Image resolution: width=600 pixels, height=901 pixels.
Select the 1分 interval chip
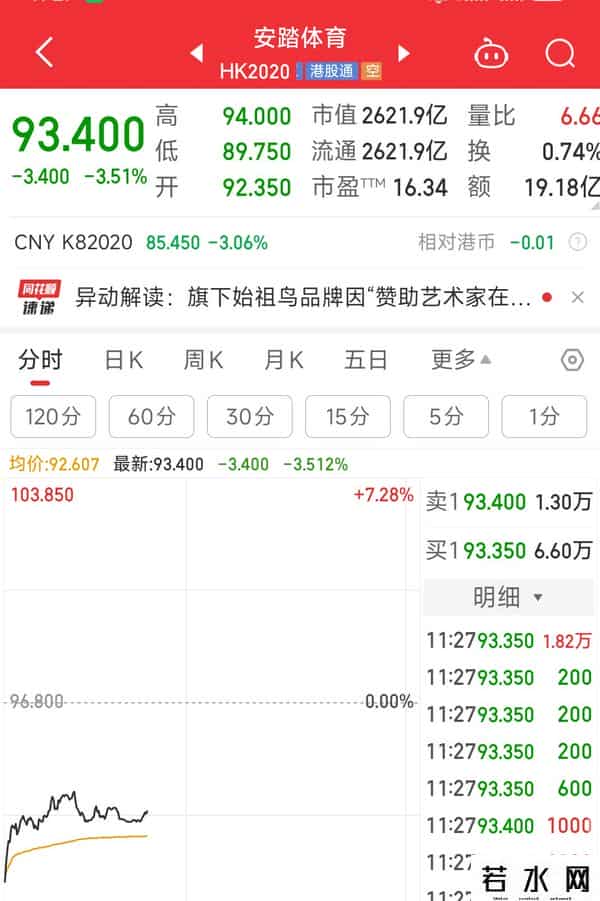(544, 417)
